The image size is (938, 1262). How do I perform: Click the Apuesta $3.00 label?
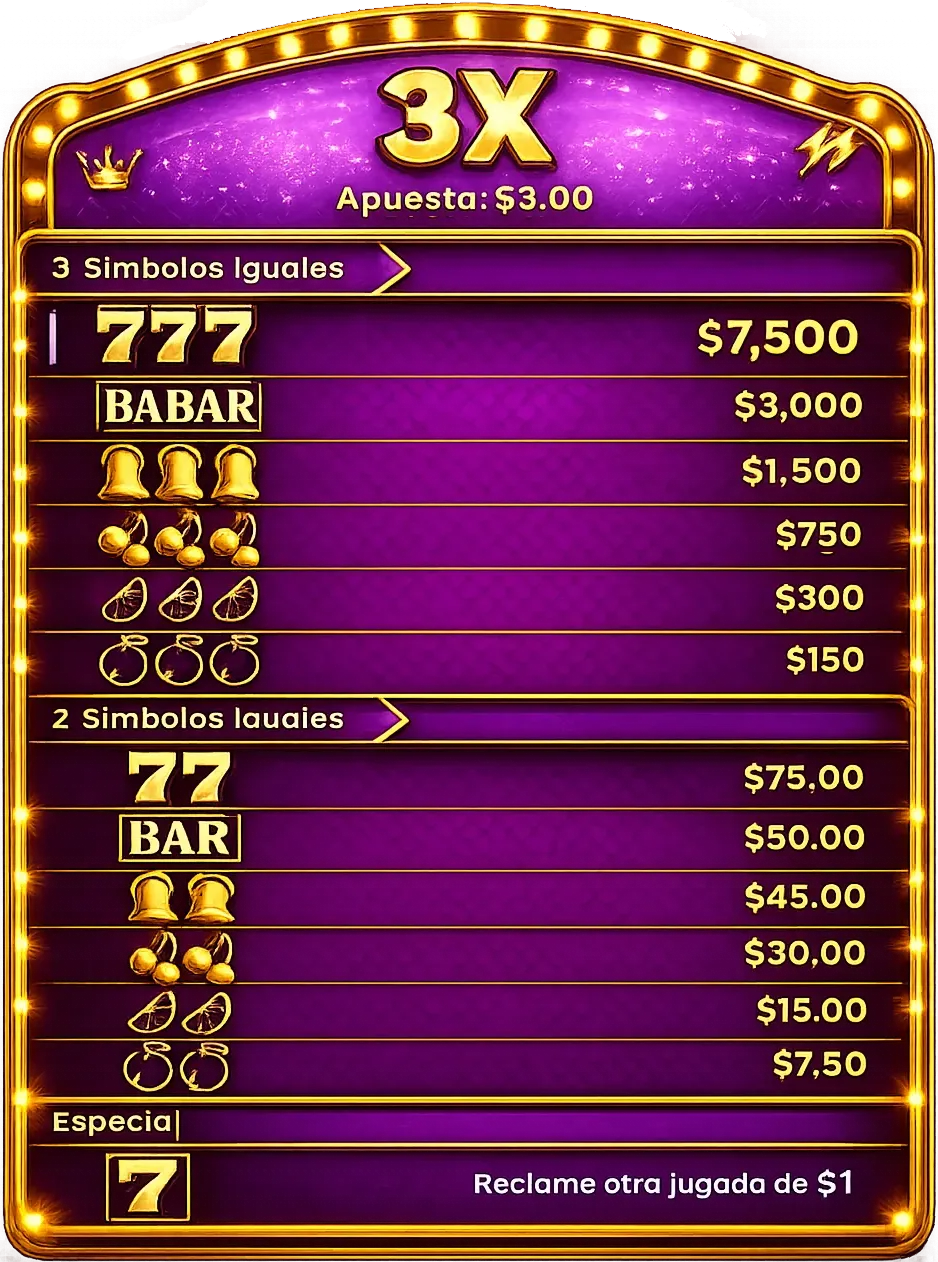(468, 198)
